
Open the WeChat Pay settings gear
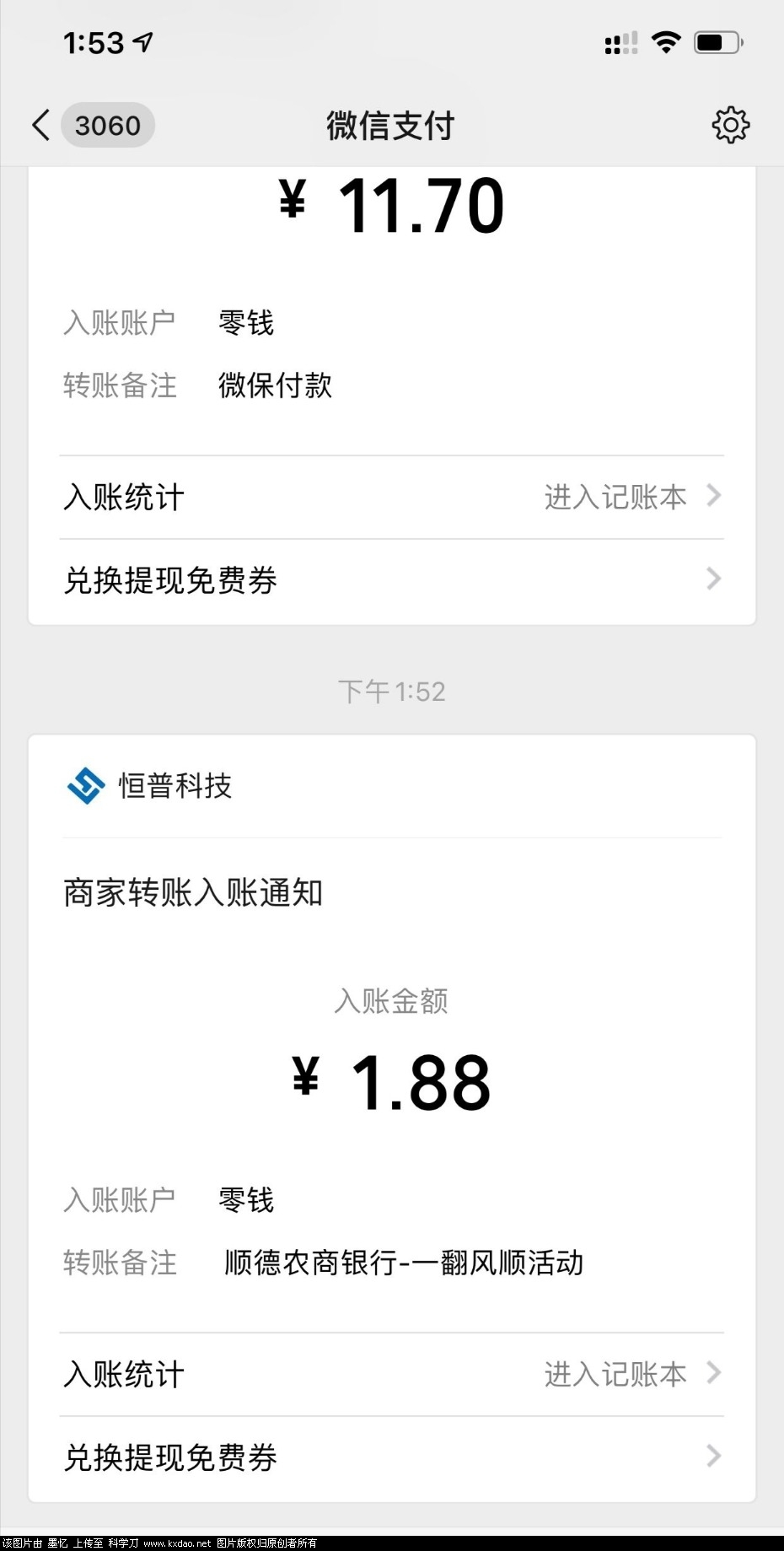click(730, 126)
